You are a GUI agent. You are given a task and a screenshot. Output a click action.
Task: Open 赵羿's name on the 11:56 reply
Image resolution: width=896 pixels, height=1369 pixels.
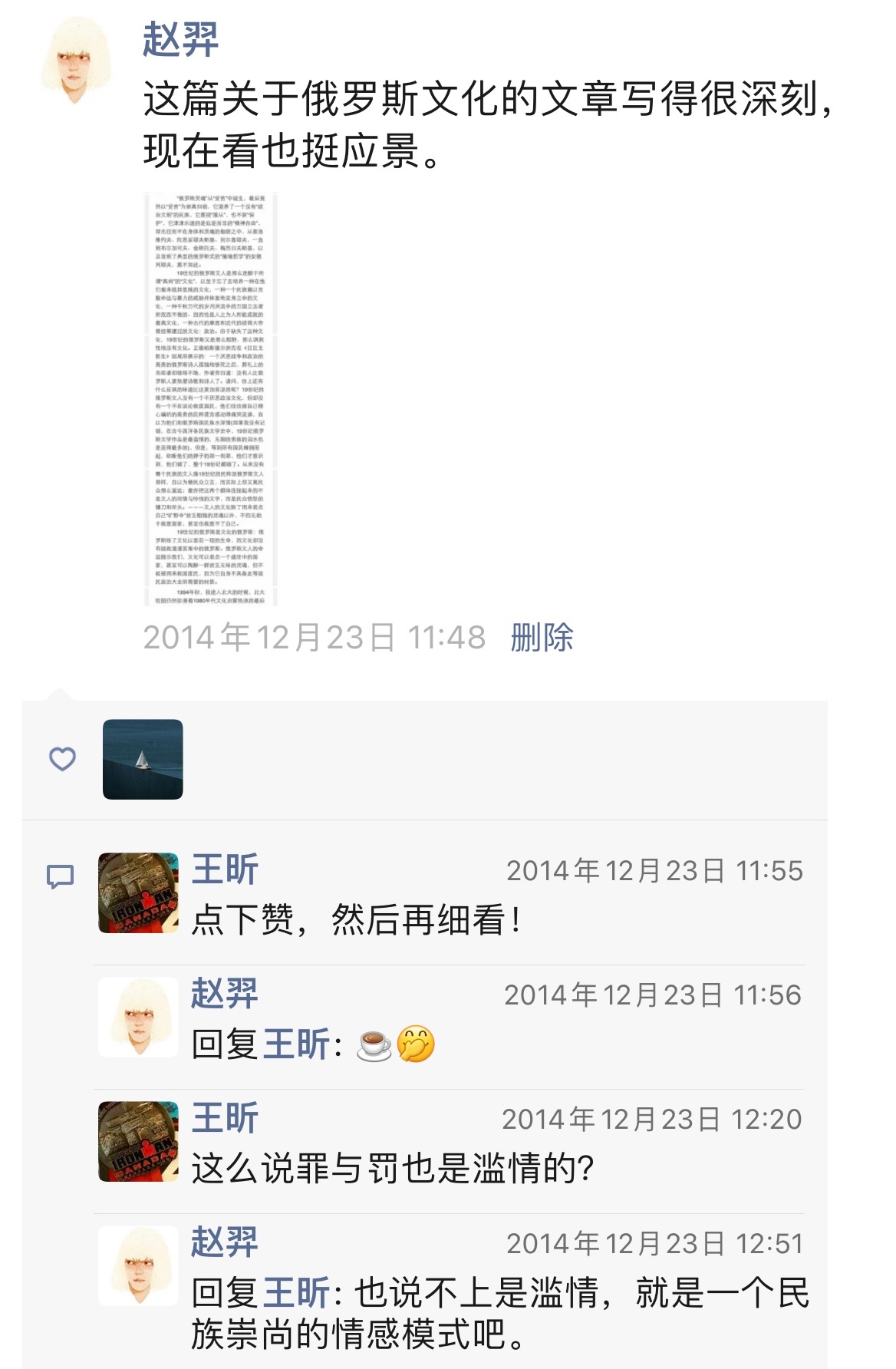tap(225, 995)
